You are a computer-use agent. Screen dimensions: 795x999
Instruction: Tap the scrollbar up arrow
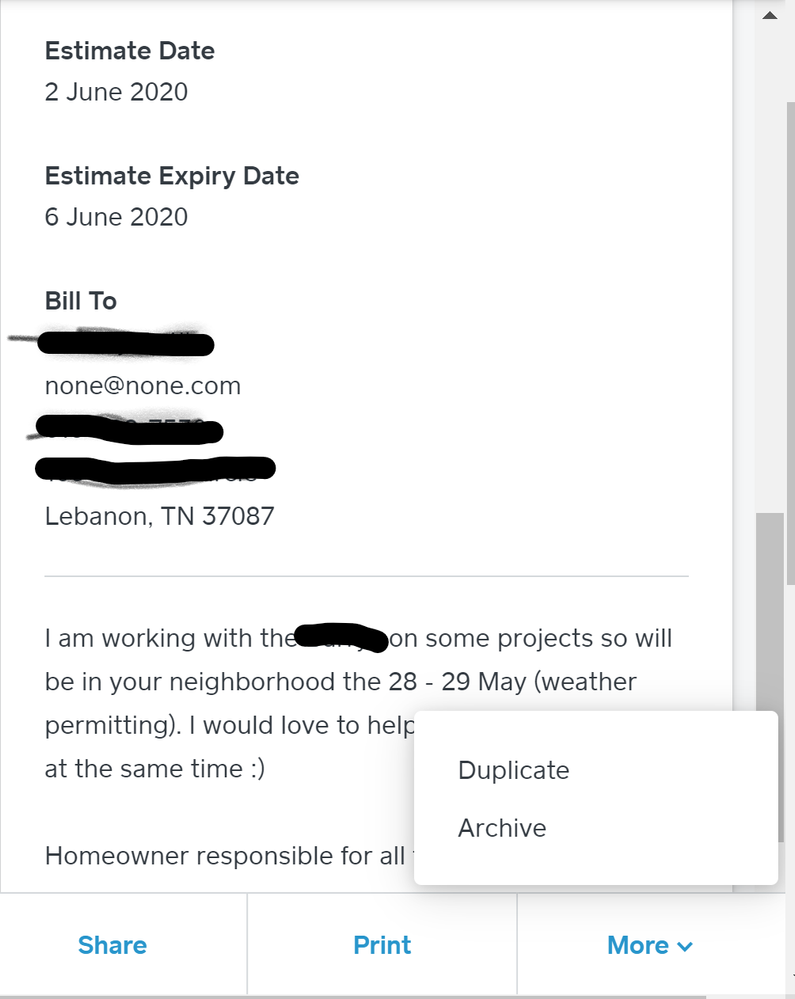769,16
